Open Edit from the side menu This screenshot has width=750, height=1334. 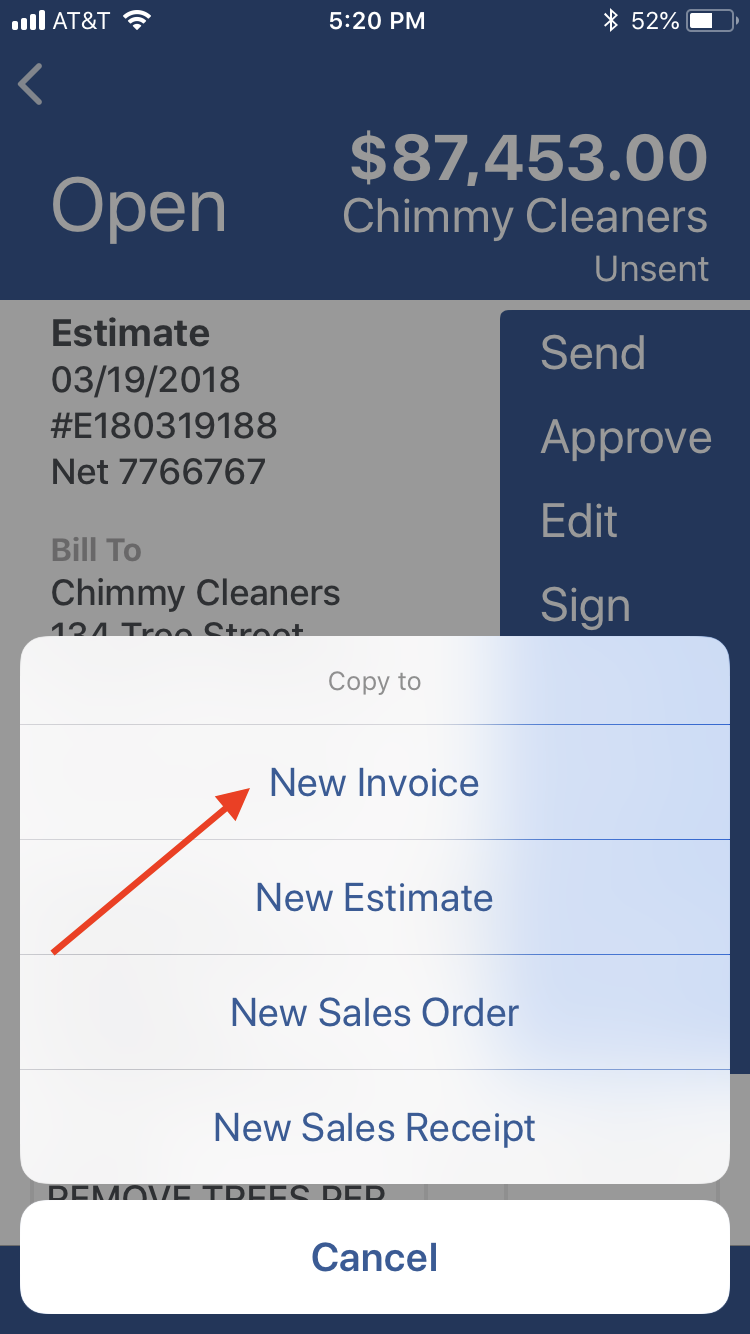(x=578, y=521)
